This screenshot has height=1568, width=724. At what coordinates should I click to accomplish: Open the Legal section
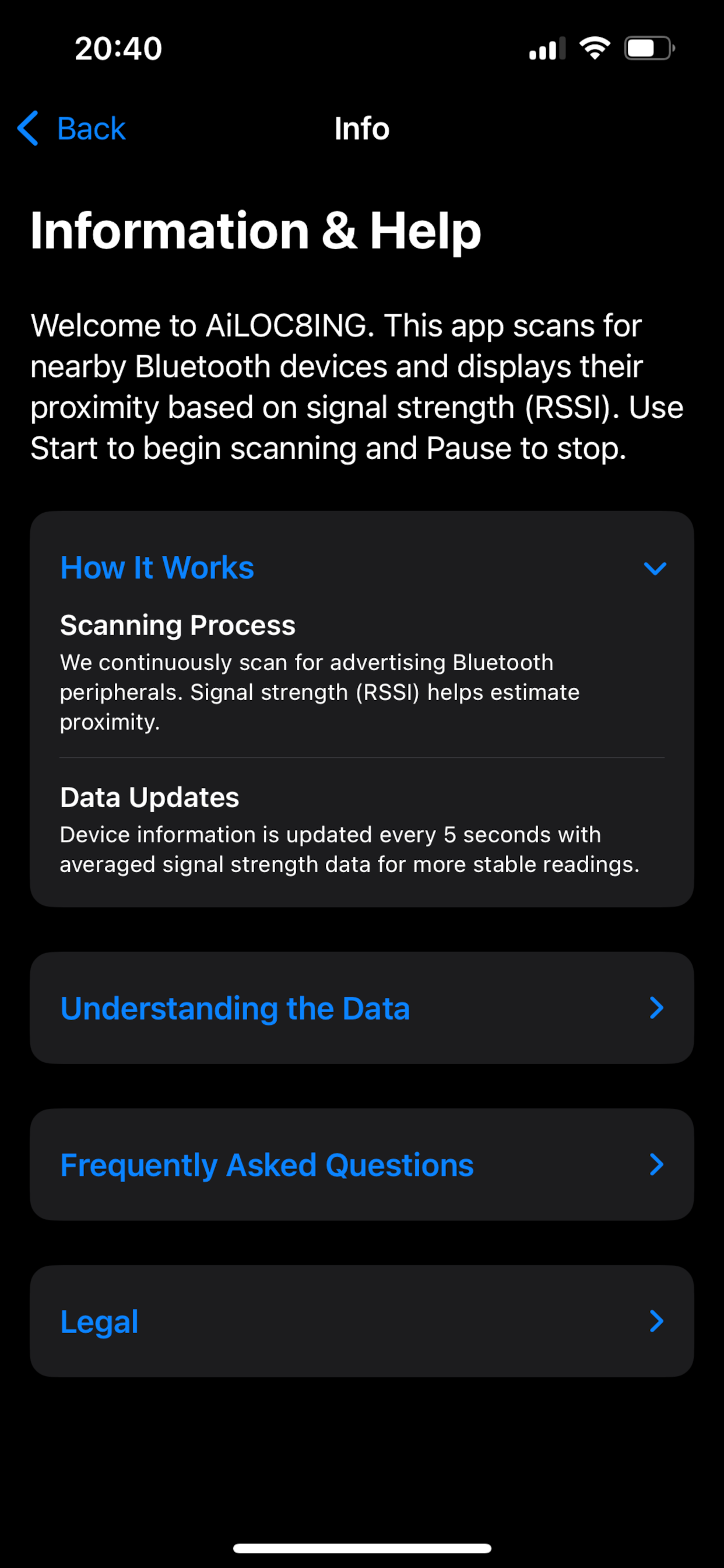click(99, 1321)
